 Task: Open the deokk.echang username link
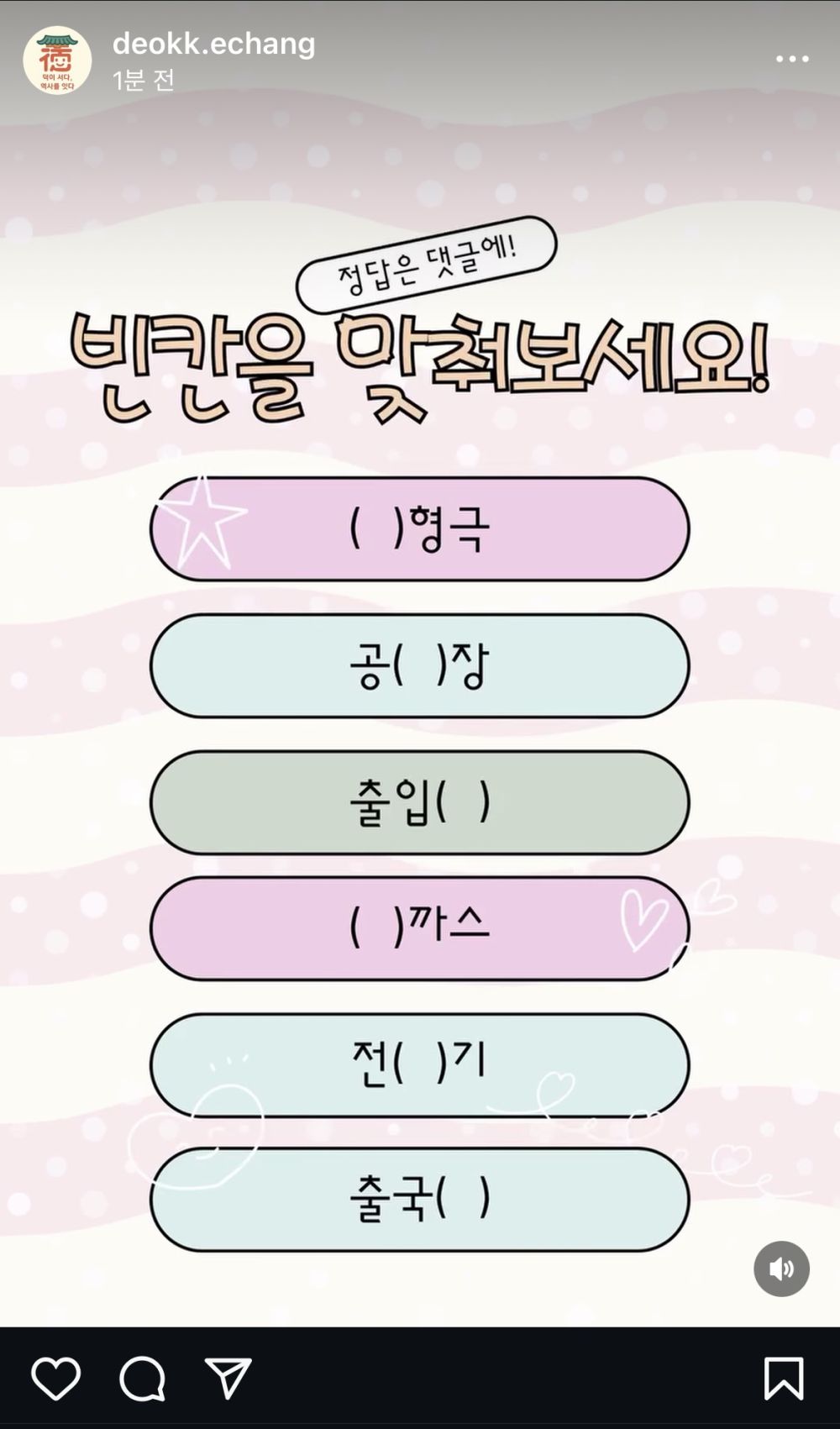click(213, 44)
